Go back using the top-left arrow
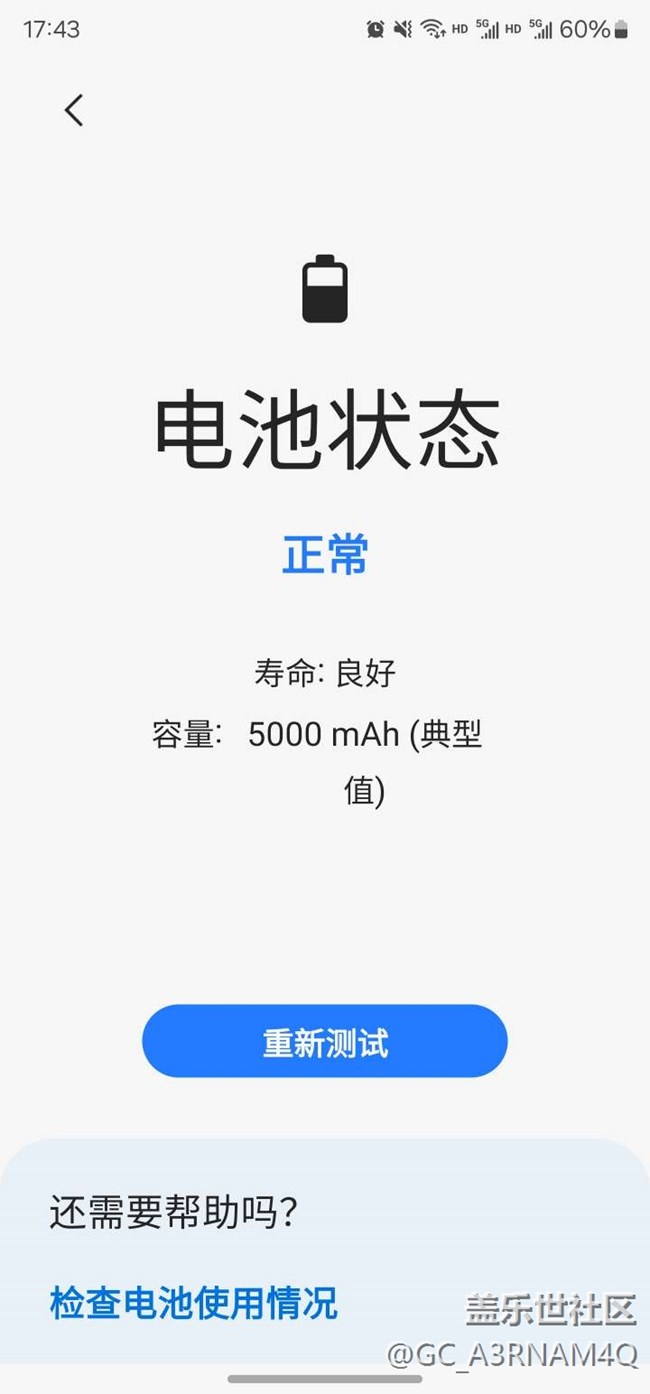 pyautogui.click(x=73, y=110)
